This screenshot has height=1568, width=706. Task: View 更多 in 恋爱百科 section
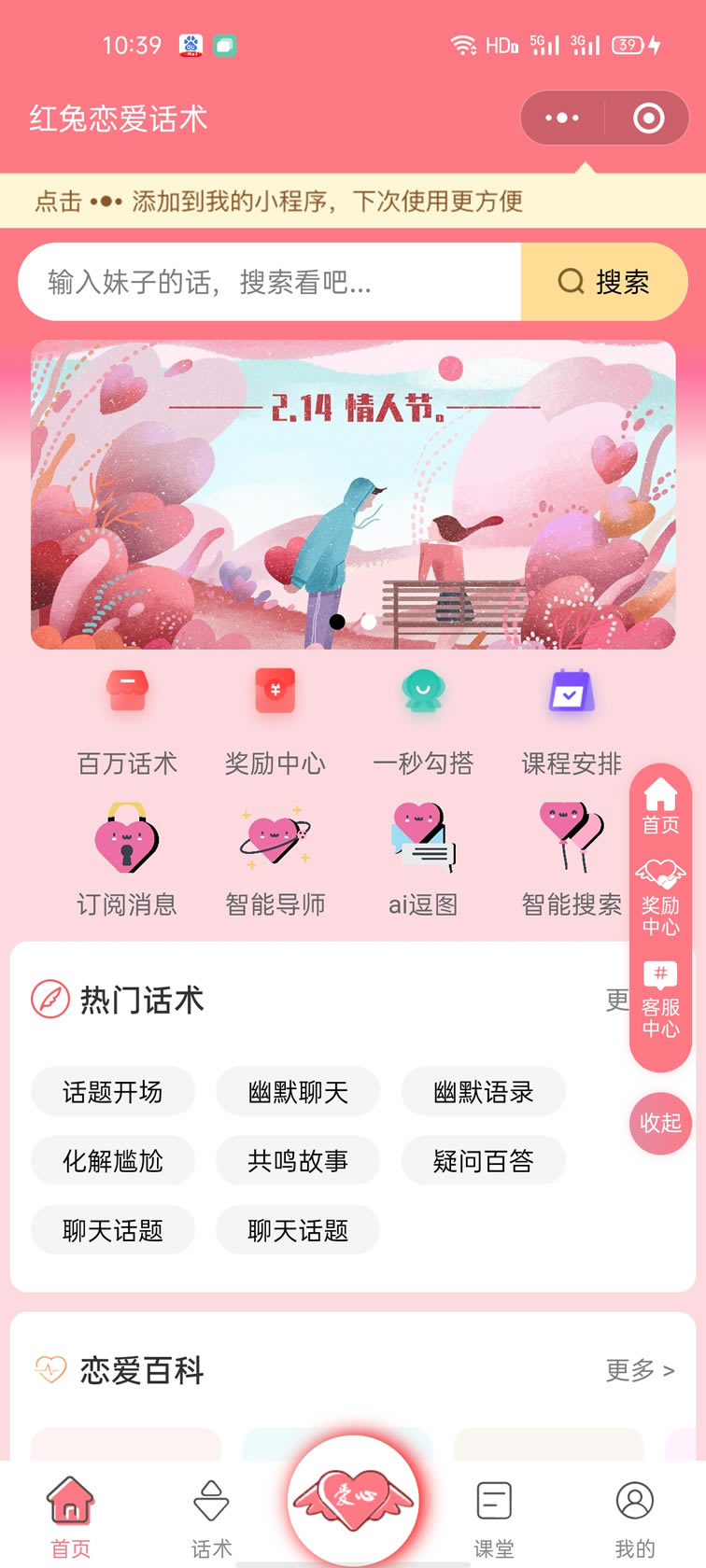640,1370
